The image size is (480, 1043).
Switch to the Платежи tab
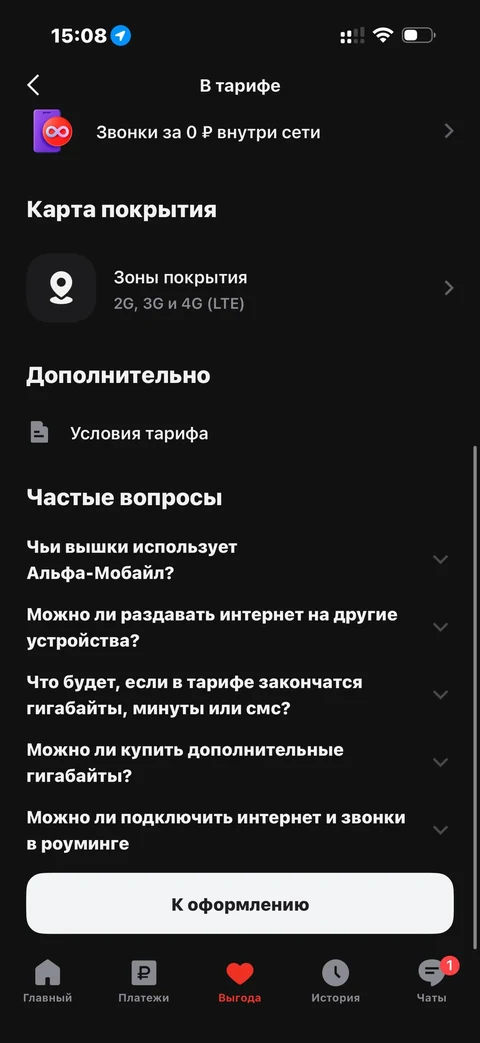coord(144,982)
